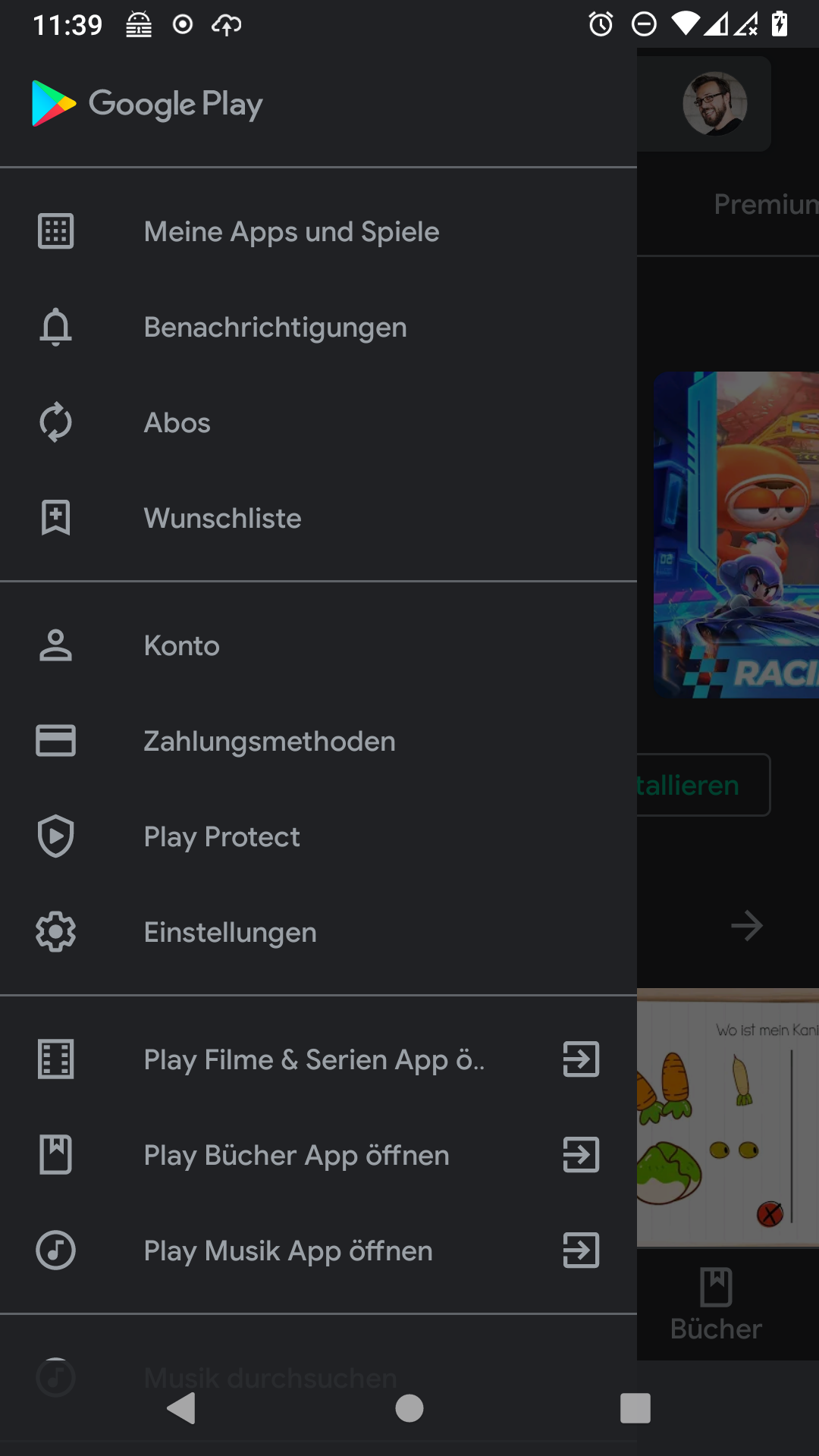The width and height of the screenshot is (819, 1456).
Task: Launch Play Filme & Serien via external-link arrow
Action: [x=580, y=1060]
